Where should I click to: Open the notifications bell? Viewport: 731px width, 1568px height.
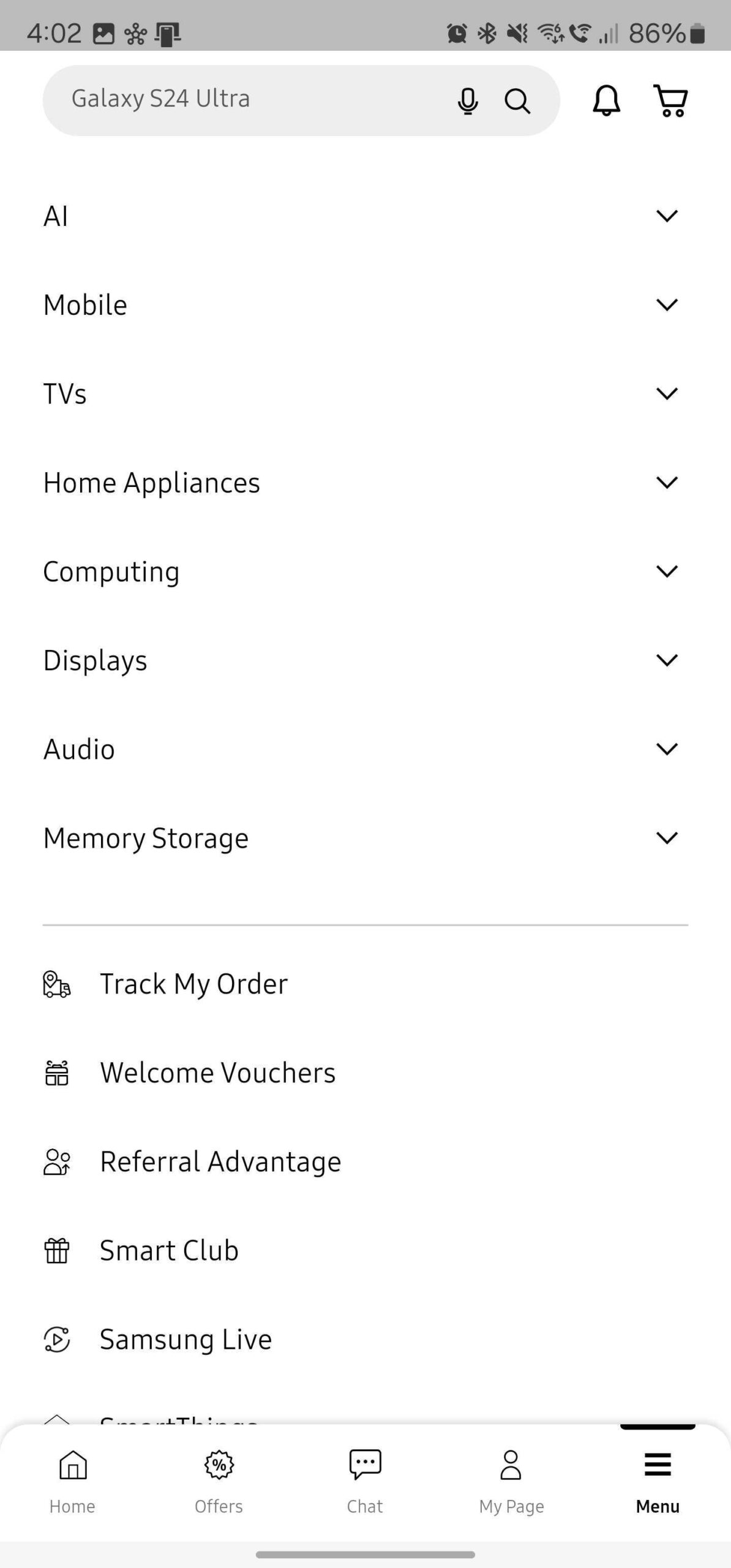point(606,100)
